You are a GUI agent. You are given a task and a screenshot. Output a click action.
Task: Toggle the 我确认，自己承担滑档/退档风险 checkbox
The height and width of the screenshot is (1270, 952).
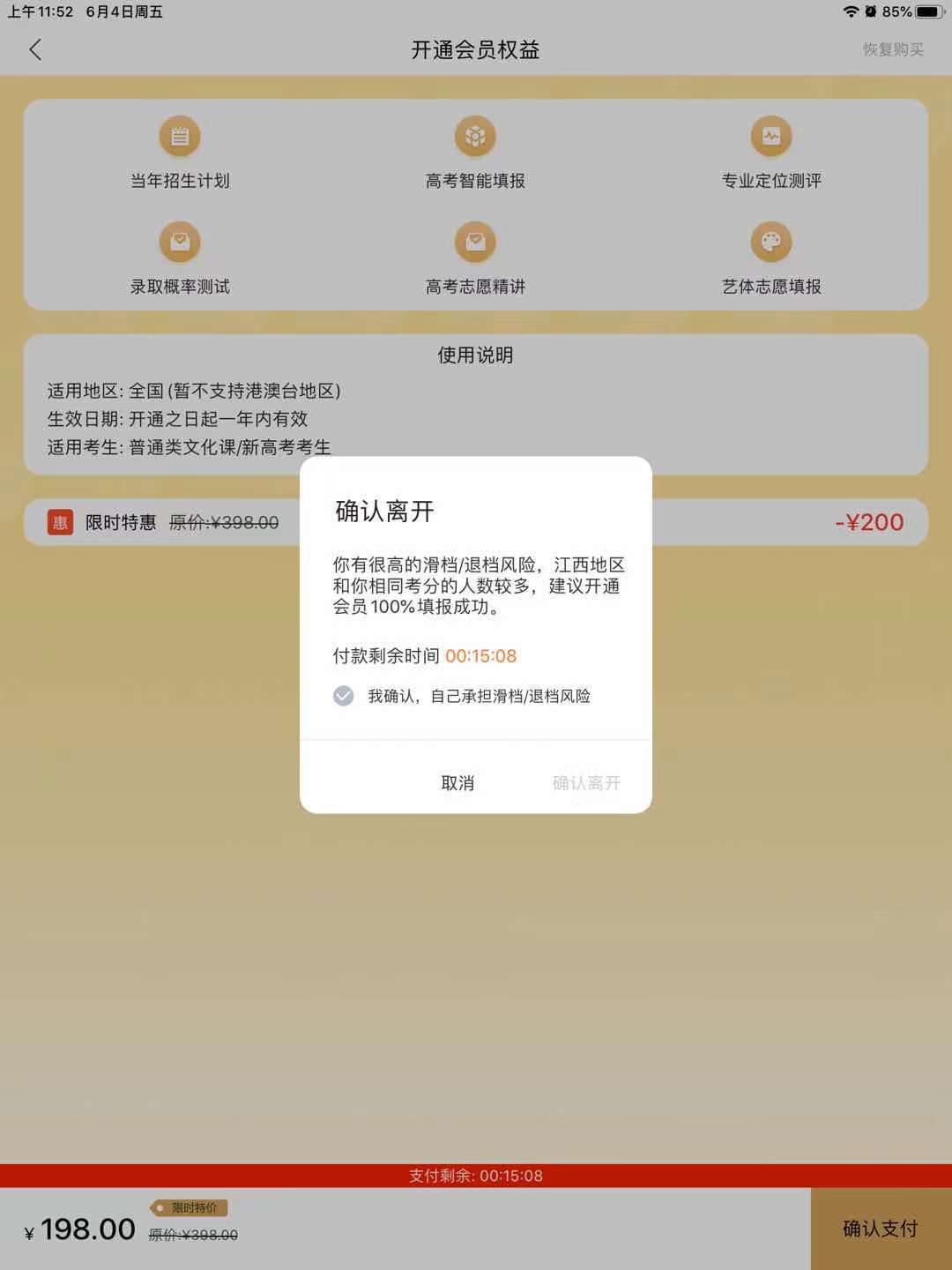344,696
